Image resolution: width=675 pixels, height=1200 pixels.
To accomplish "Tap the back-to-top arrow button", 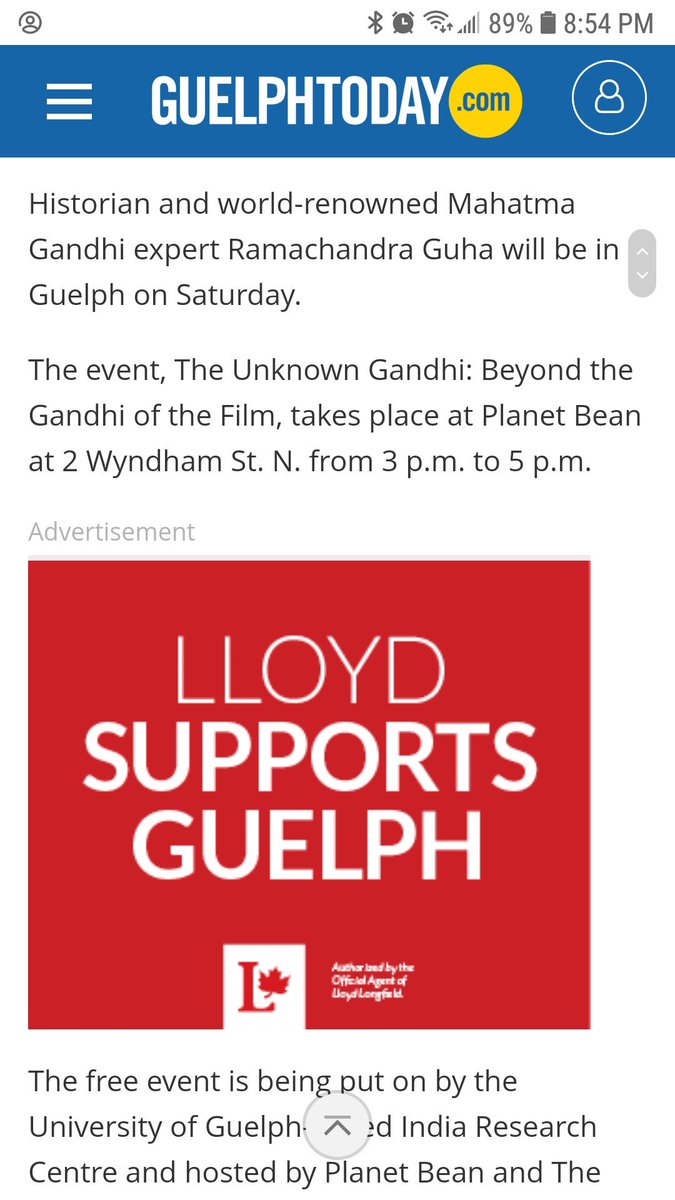I will tap(338, 1127).
